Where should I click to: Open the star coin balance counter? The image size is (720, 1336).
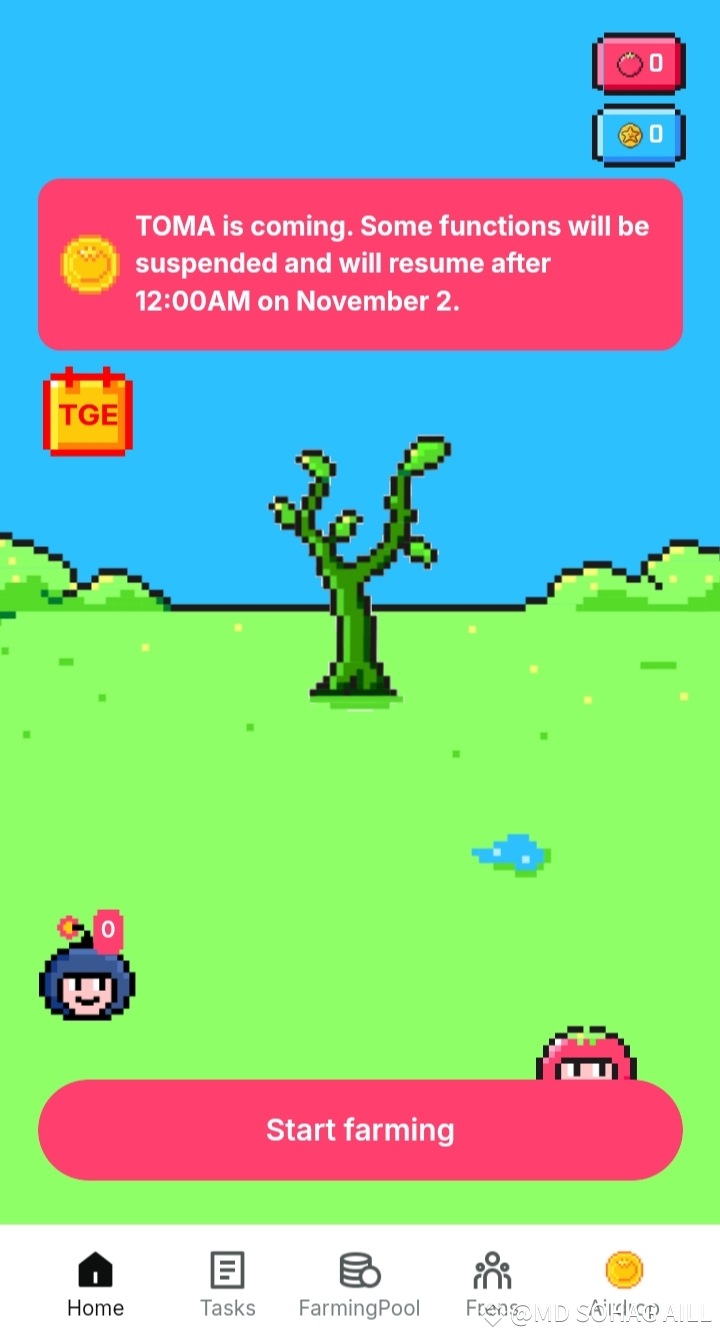(x=639, y=134)
